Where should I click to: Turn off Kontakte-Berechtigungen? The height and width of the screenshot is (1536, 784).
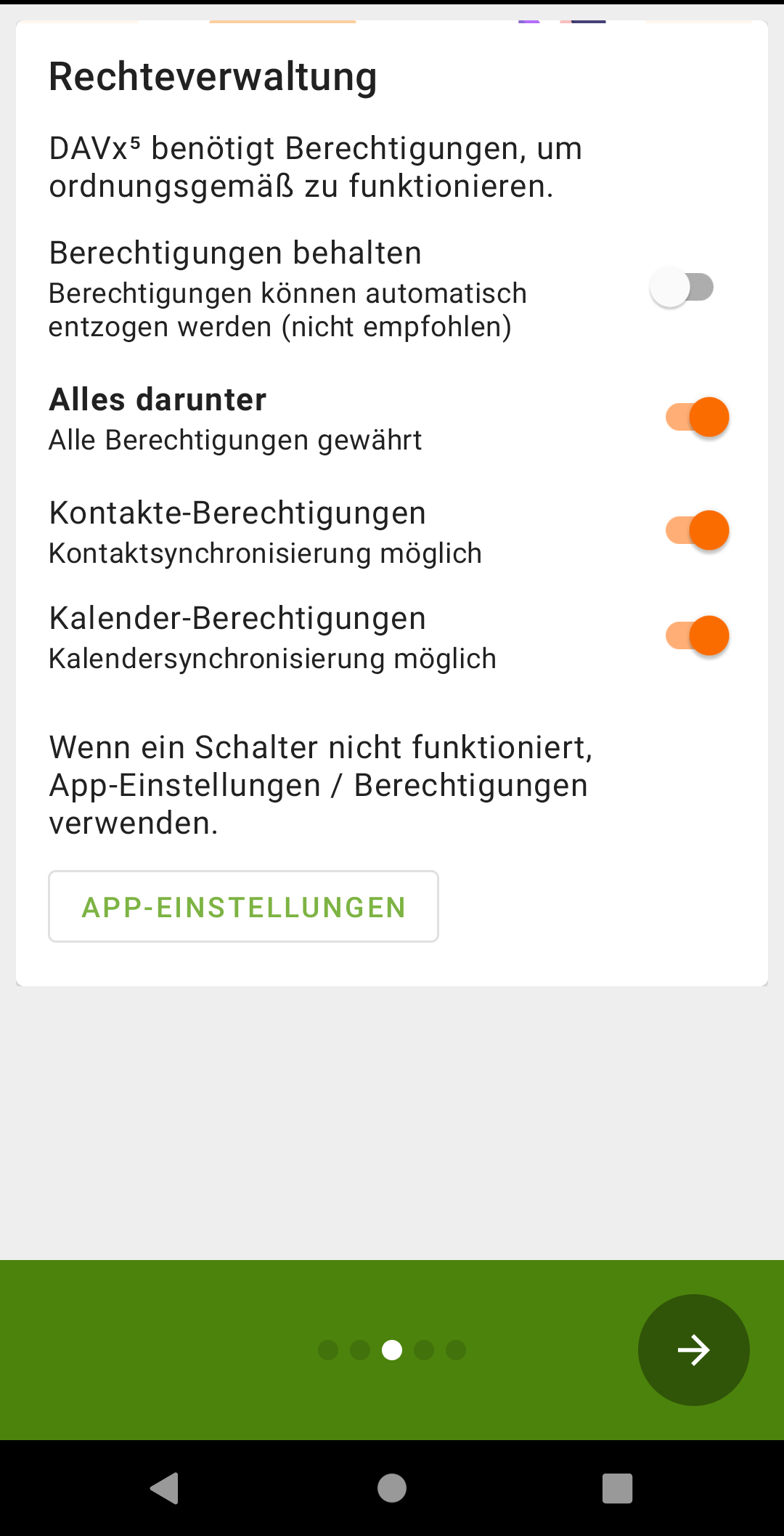(697, 531)
